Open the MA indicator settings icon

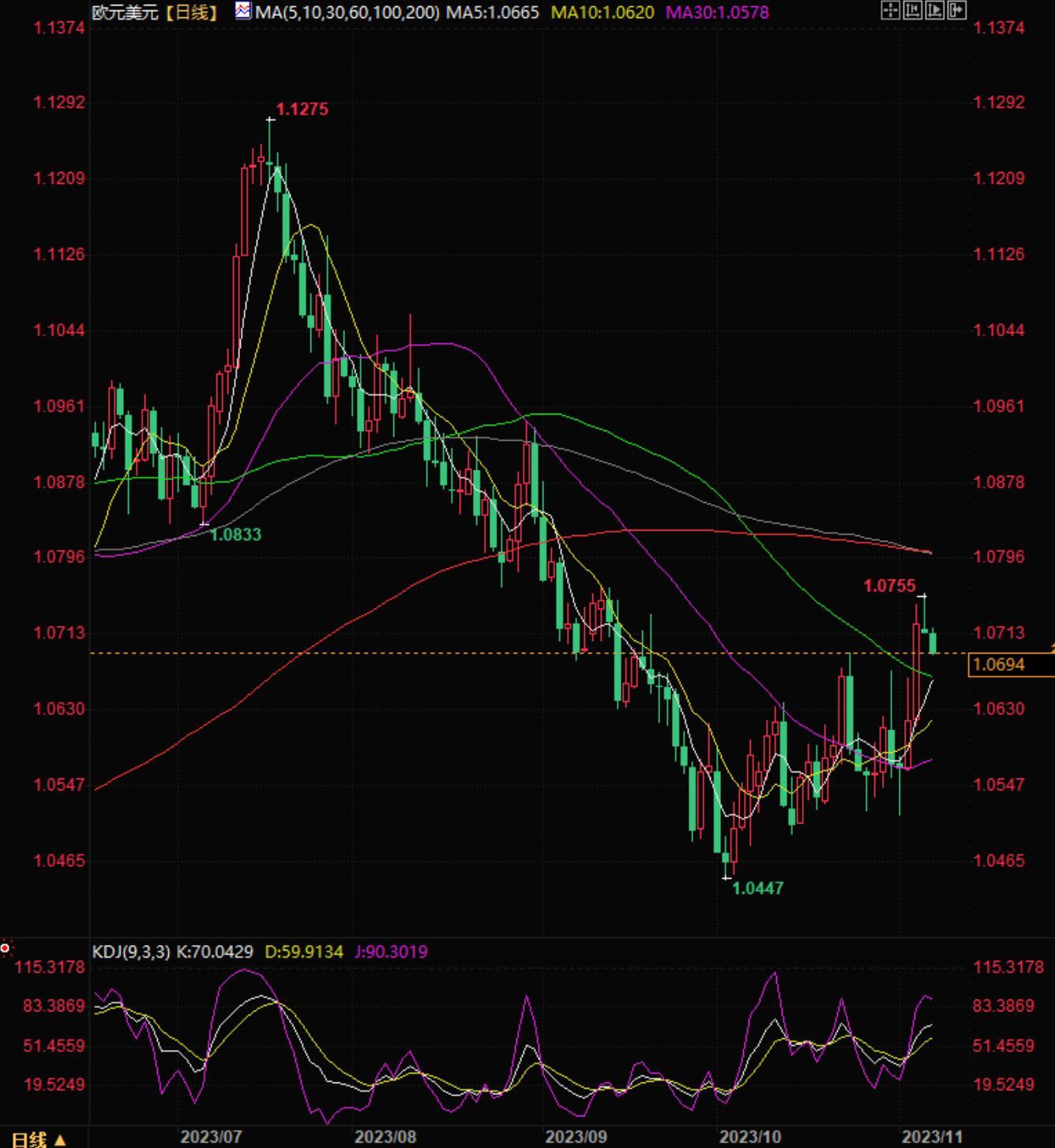point(243,11)
